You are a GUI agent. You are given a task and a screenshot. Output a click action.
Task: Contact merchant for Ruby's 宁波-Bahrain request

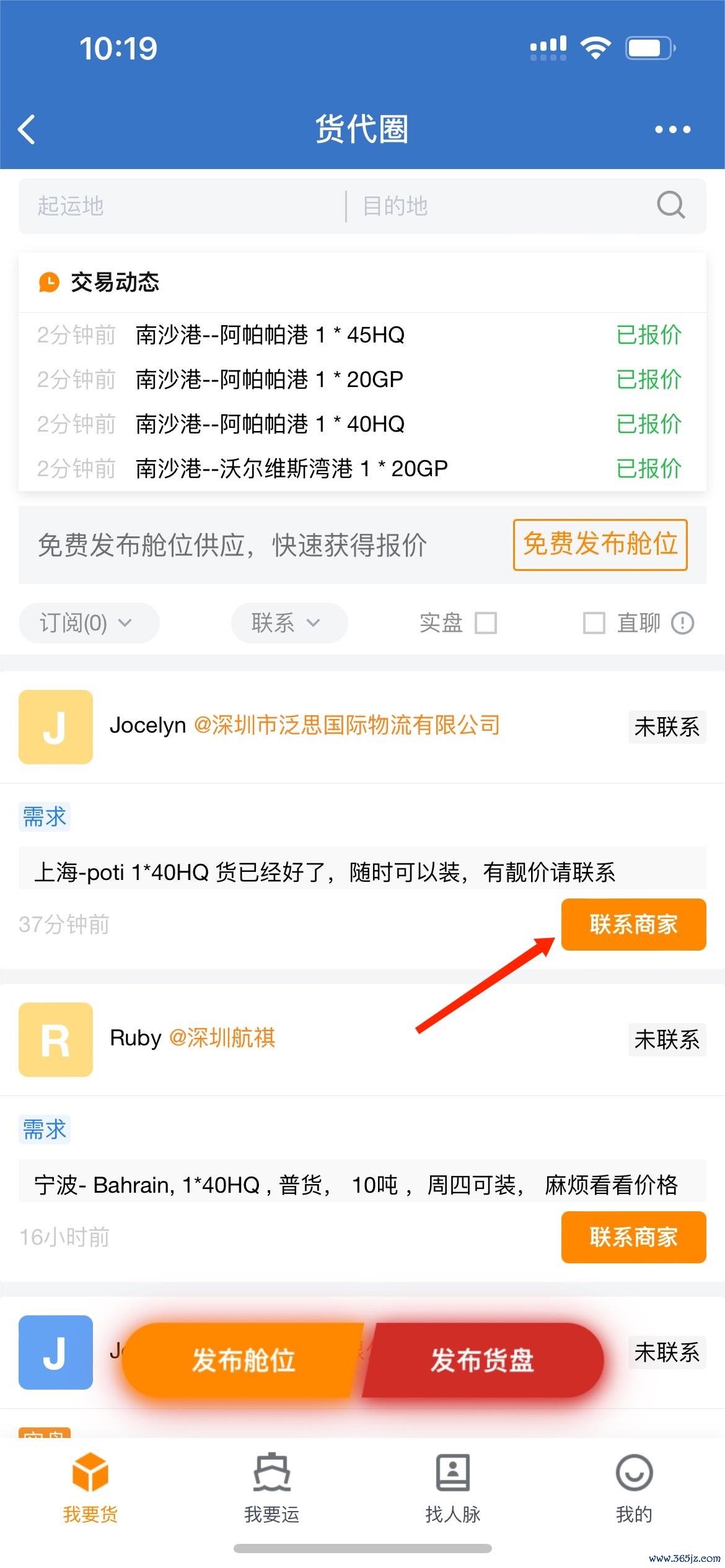633,1237
